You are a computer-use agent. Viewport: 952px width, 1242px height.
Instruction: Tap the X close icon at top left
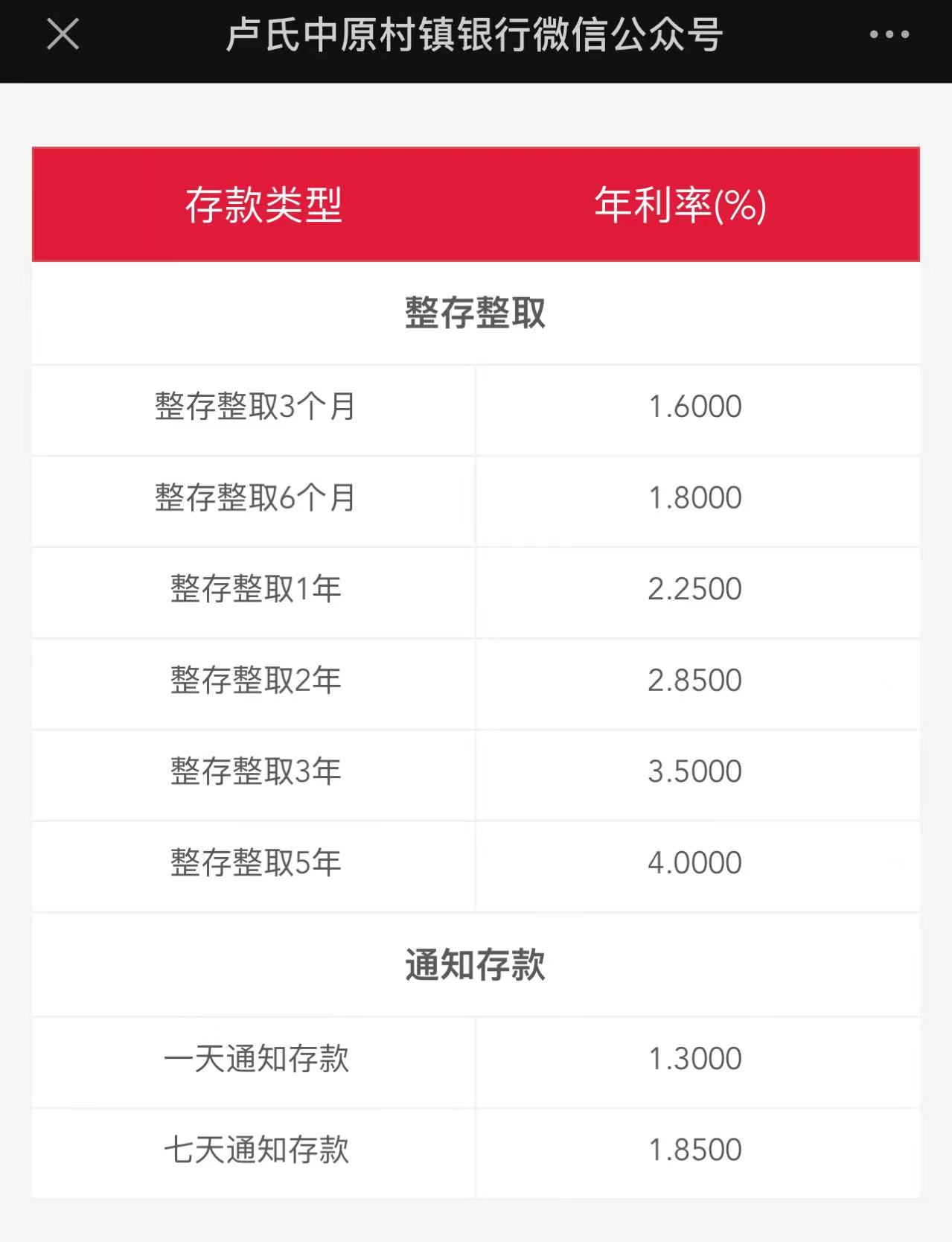coord(63,34)
